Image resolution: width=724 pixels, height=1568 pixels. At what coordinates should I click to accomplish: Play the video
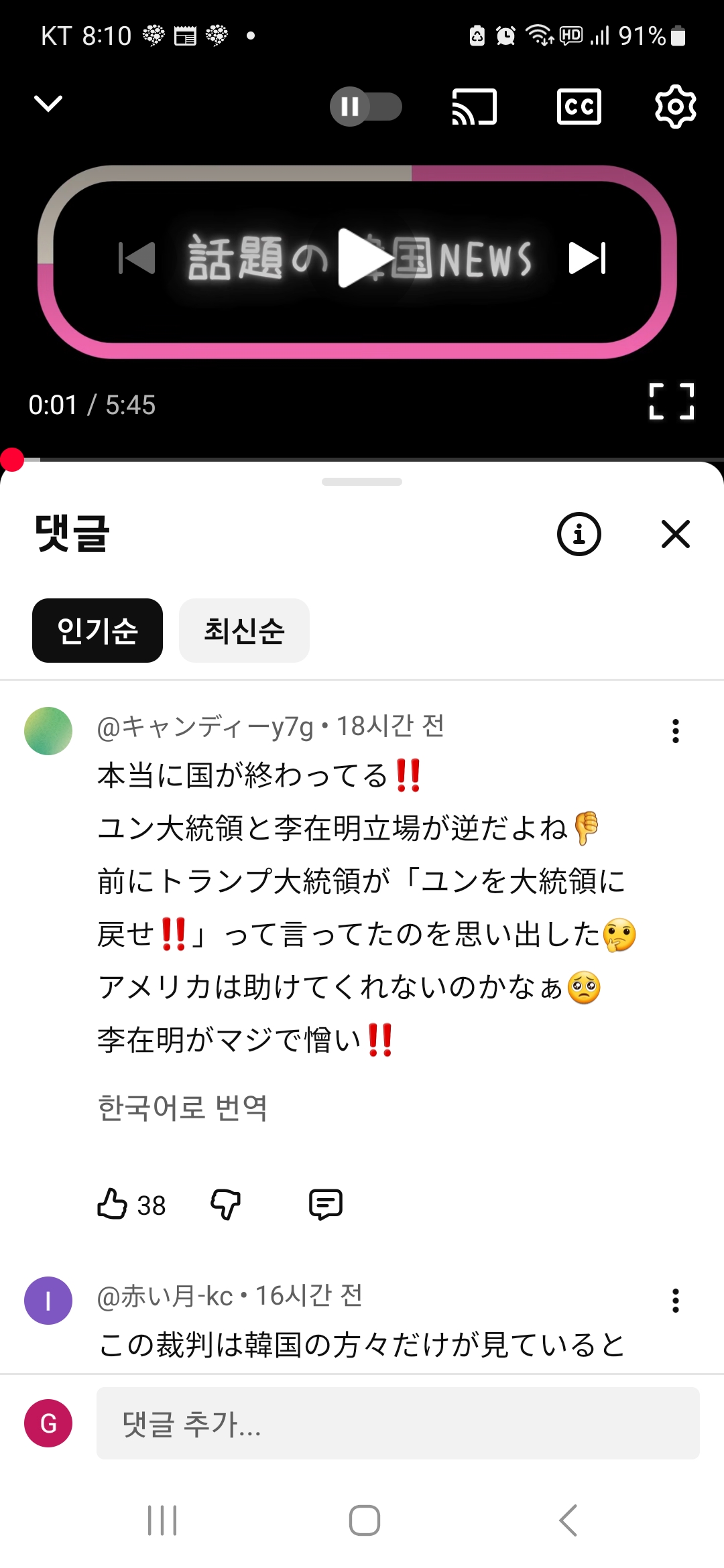coord(362,258)
